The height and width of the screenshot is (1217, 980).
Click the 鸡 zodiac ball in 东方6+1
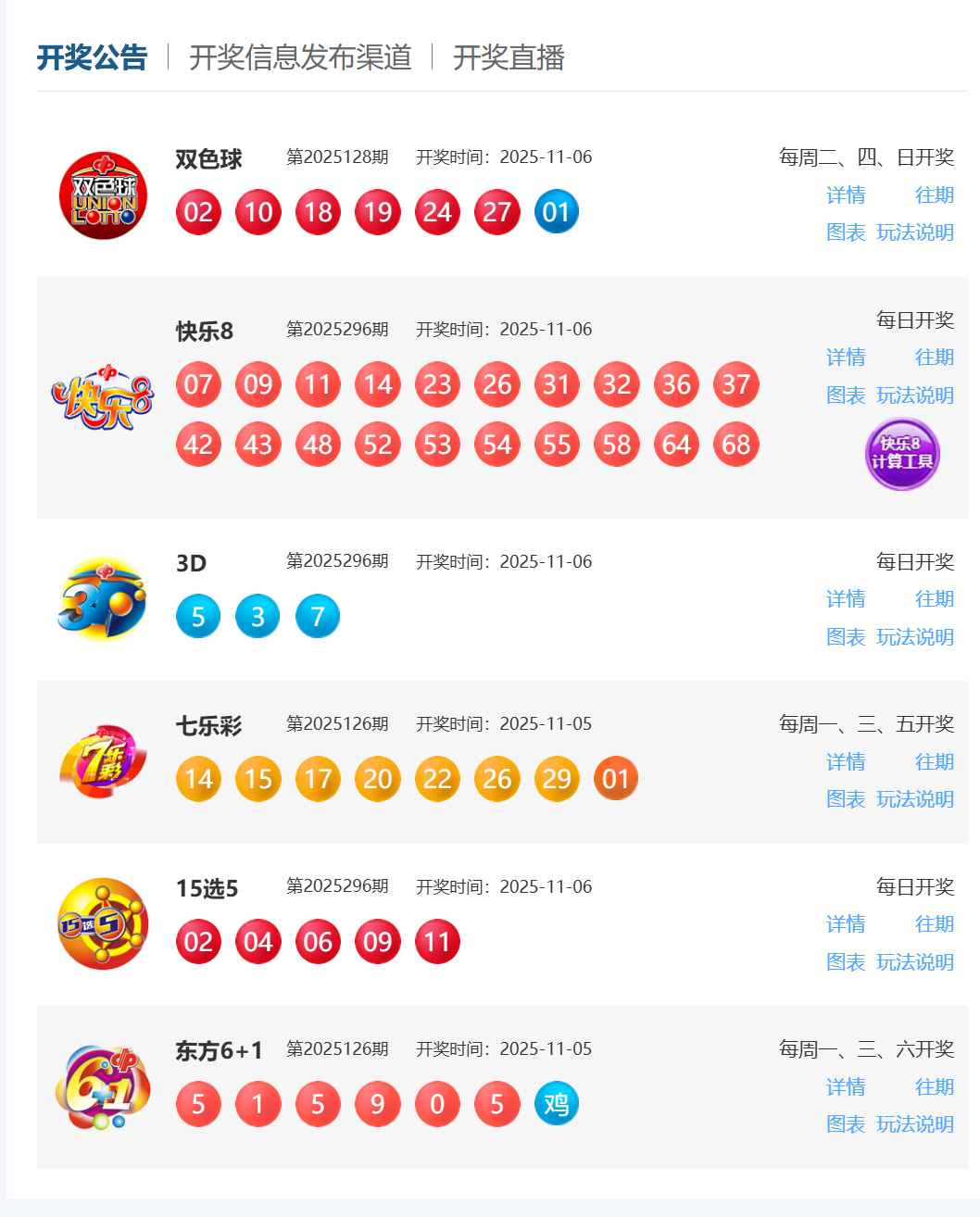pyautogui.click(x=556, y=1104)
